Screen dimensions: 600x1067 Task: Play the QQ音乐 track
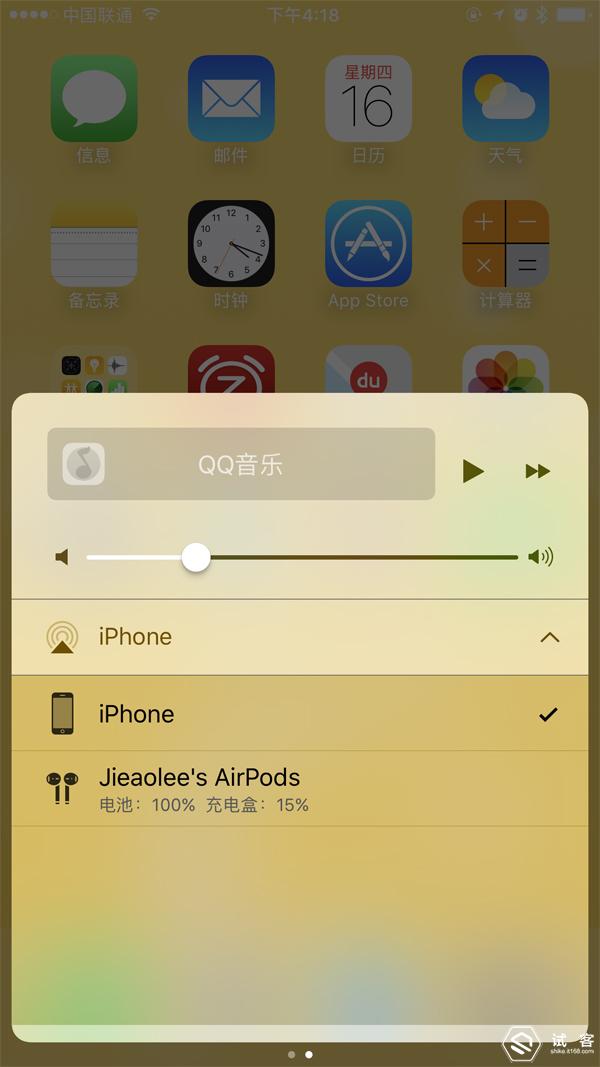point(473,471)
